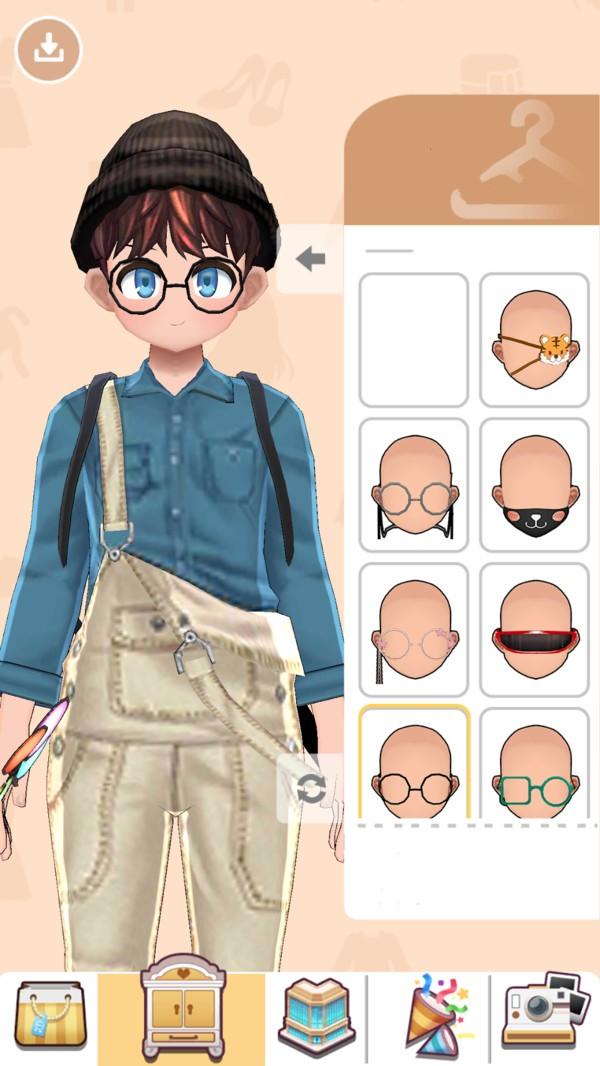
Task: Open the shopping bag tab
Action: point(49,1016)
